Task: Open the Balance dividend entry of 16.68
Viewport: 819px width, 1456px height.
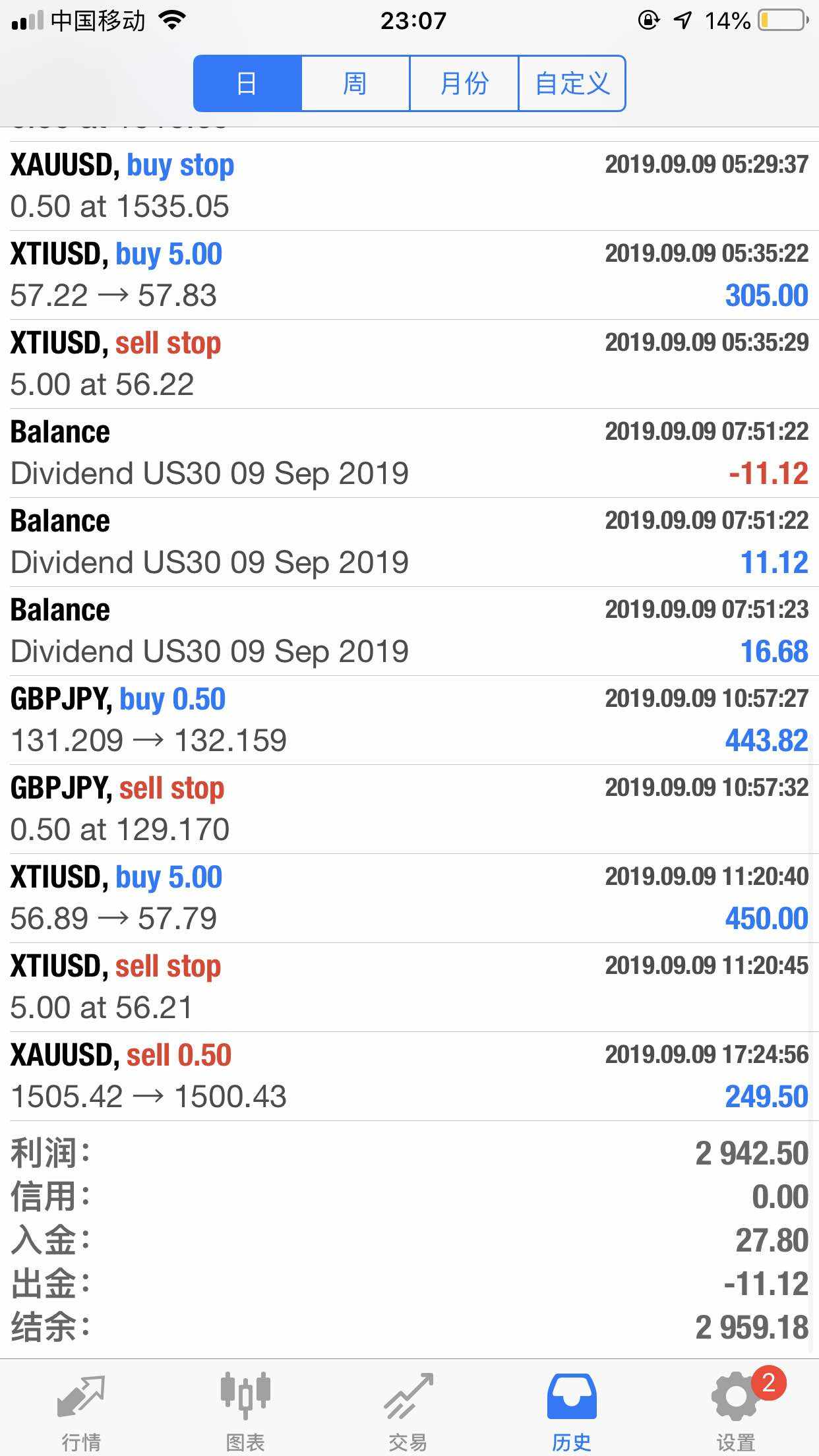Action: pos(409,631)
